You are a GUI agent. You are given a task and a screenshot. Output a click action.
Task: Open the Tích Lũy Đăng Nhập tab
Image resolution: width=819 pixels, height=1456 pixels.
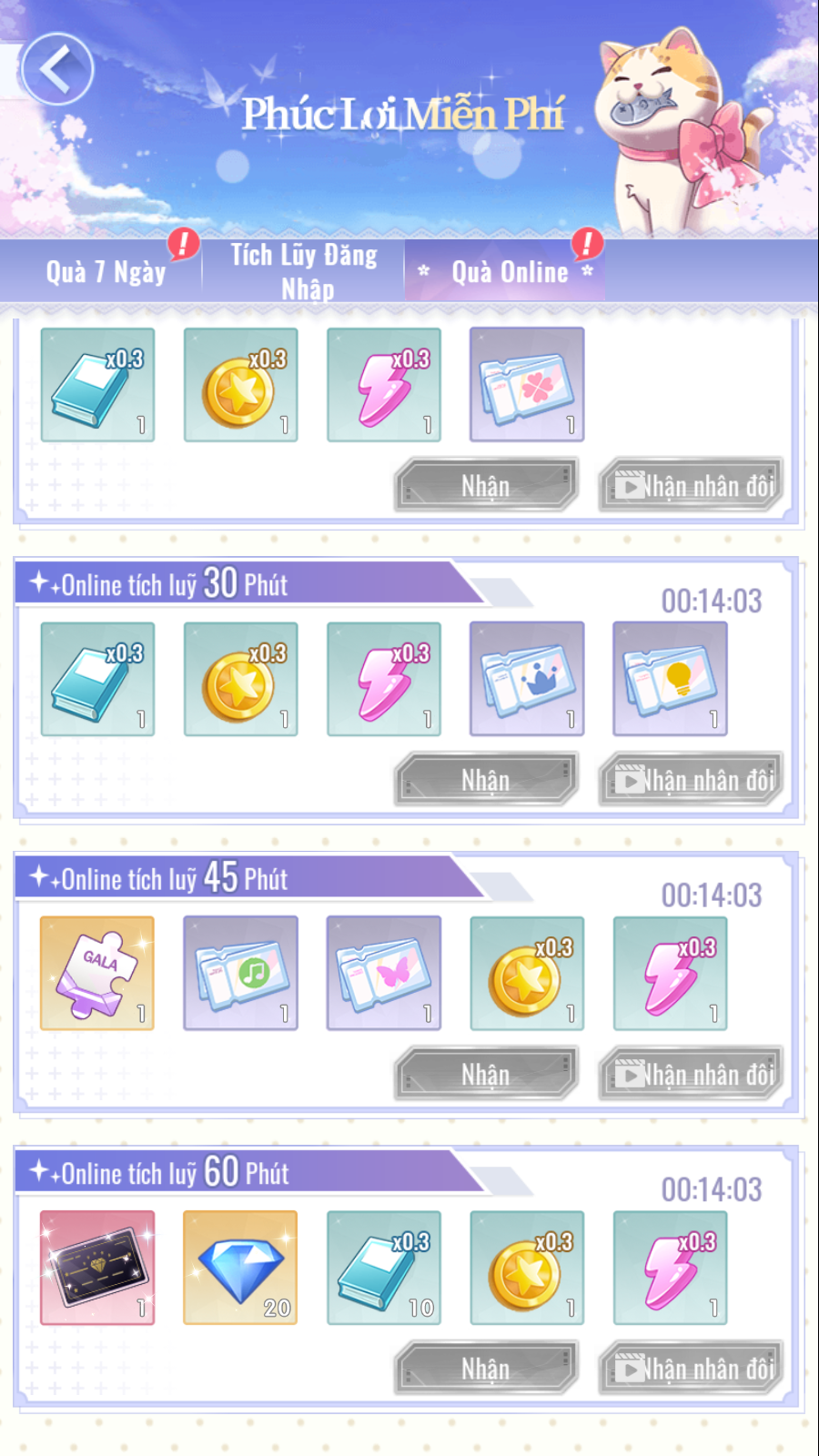click(x=304, y=271)
